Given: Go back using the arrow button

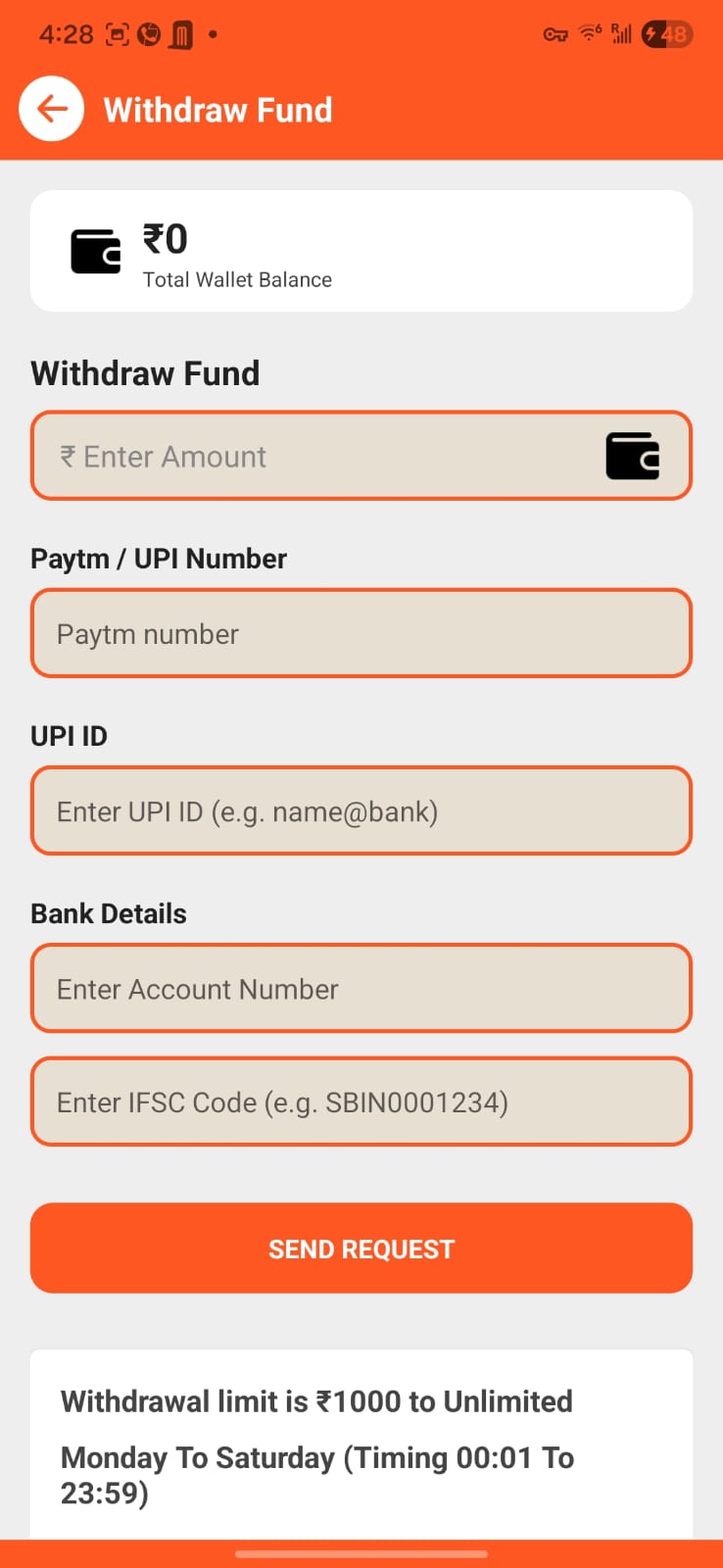Looking at the screenshot, I should point(52,109).
